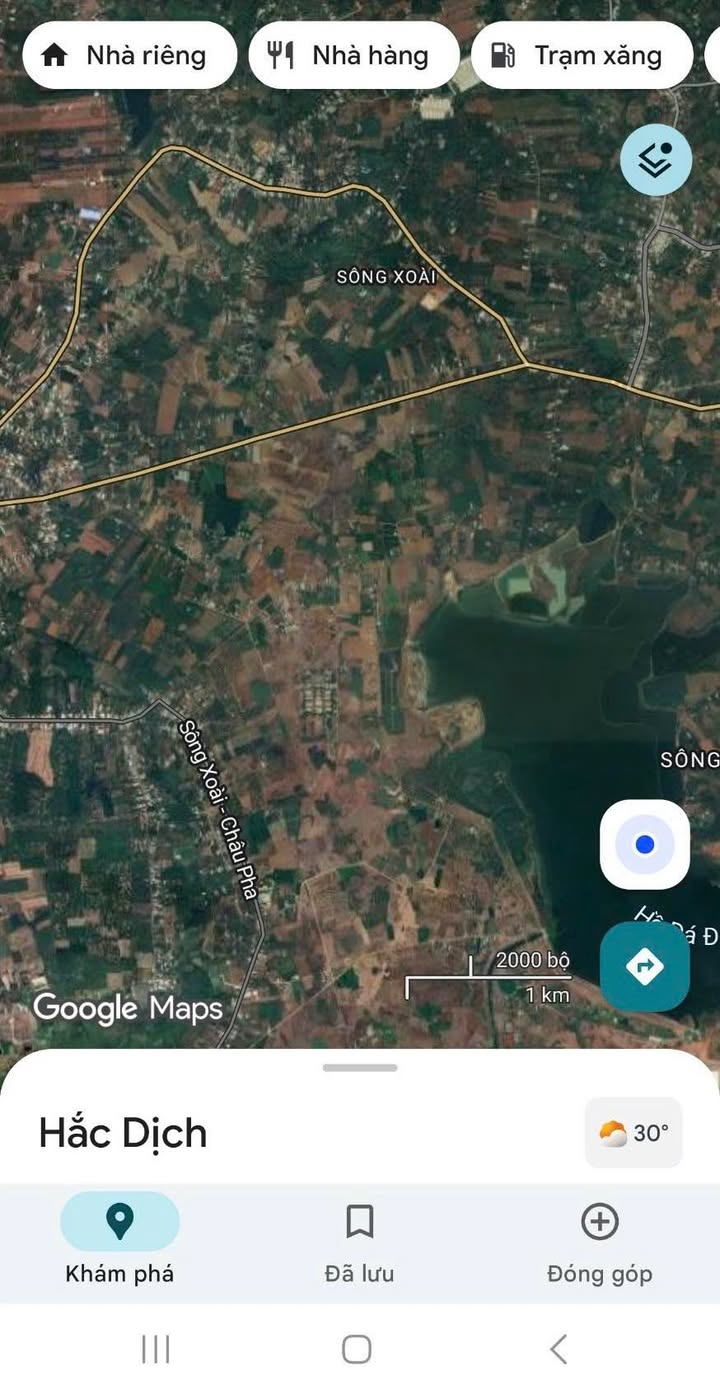Switch to the Khám phá tab
720x1394 pixels.
120,1241
